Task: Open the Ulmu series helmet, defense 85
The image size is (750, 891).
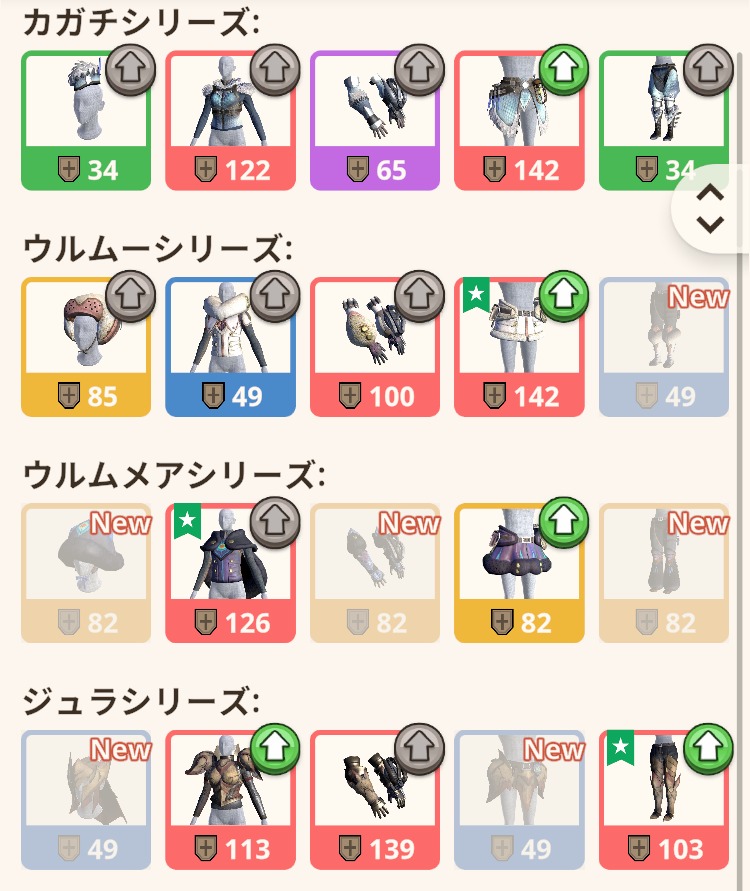Action: pos(86,347)
